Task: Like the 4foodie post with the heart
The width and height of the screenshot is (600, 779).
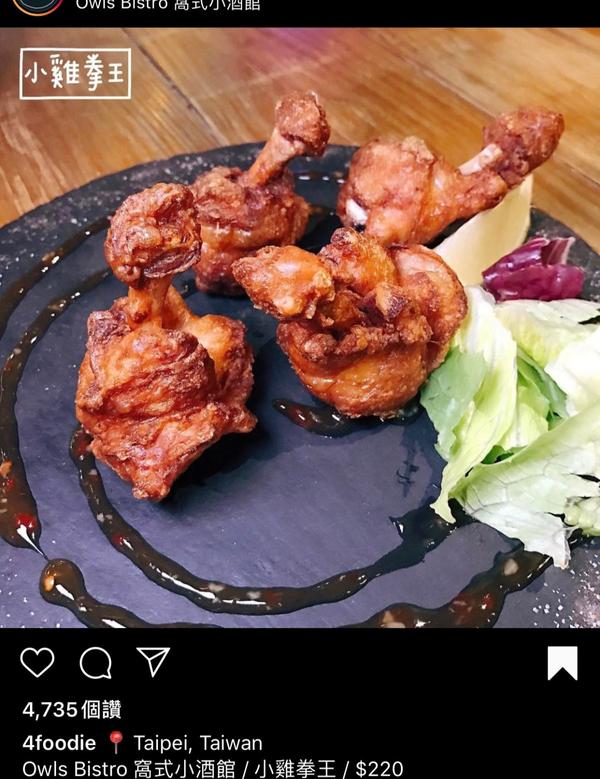Action: point(38,662)
